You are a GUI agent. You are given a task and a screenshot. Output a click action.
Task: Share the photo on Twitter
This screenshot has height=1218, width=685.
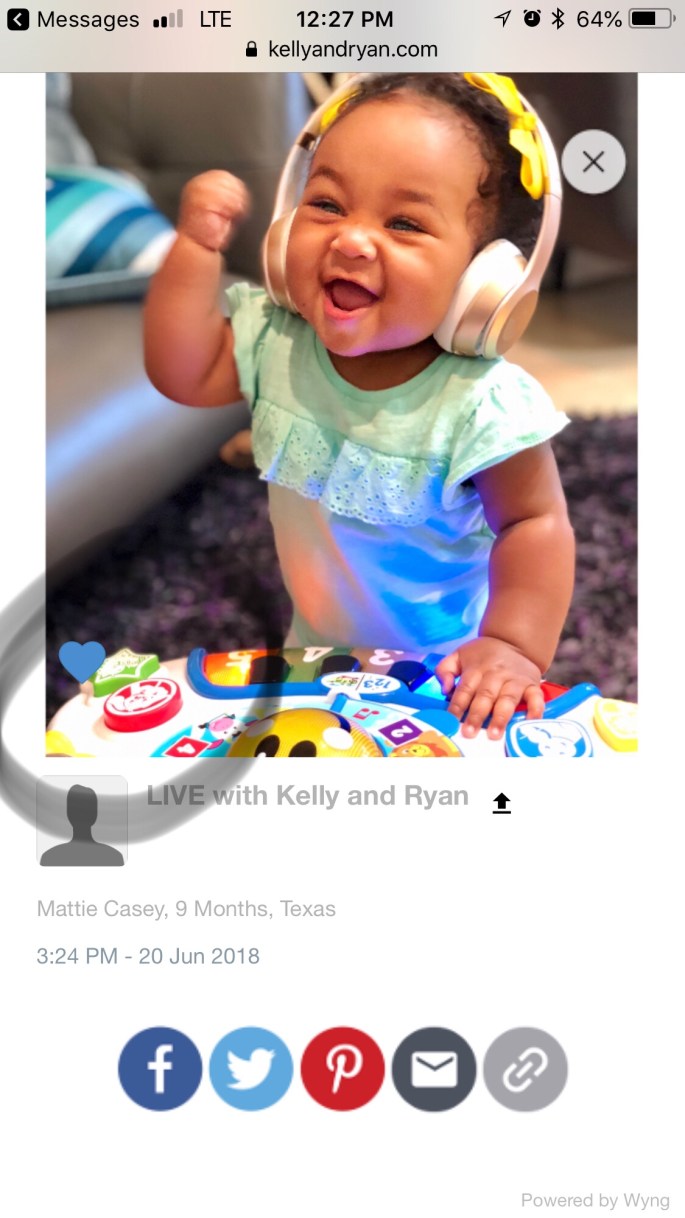tap(251, 1069)
